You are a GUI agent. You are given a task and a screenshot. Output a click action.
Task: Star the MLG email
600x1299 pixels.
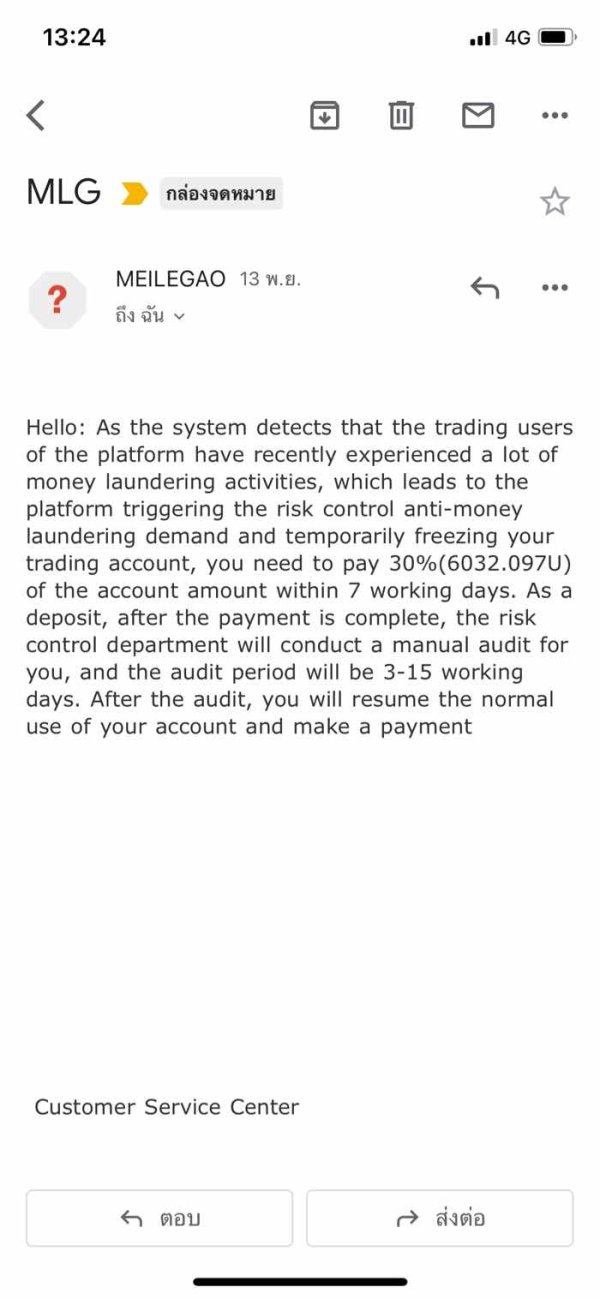pyautogui.click(x=554, y=202)
